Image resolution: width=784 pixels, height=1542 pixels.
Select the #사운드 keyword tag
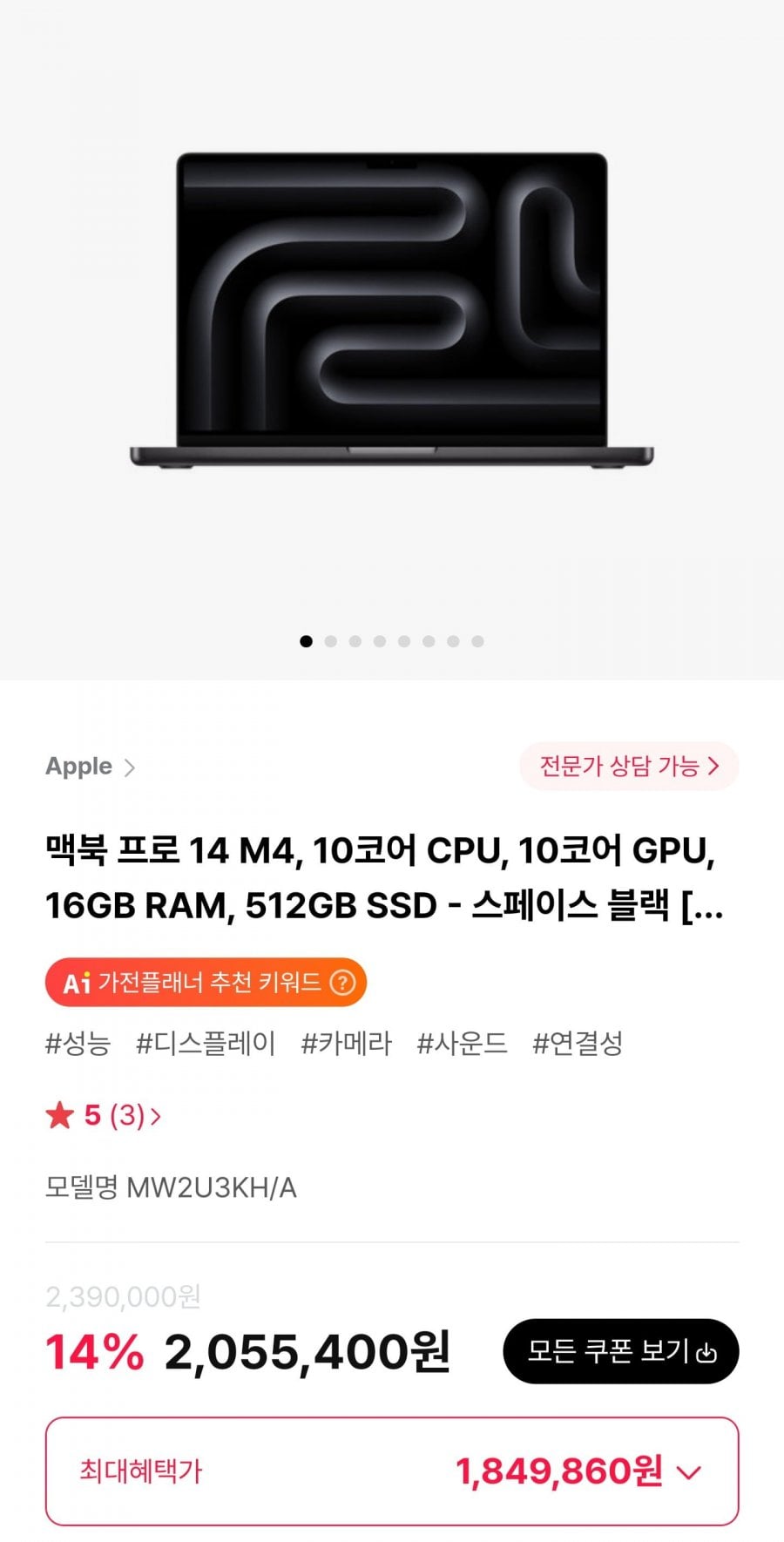tap(462, 1043)
